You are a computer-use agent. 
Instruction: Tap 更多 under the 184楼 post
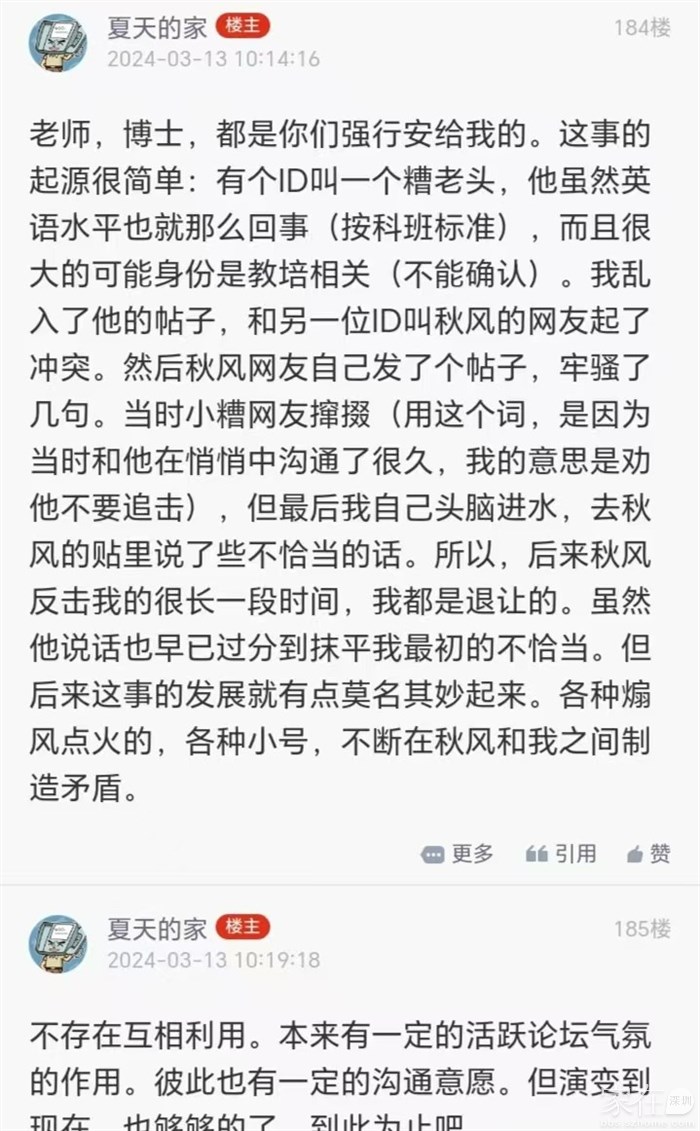458,854
